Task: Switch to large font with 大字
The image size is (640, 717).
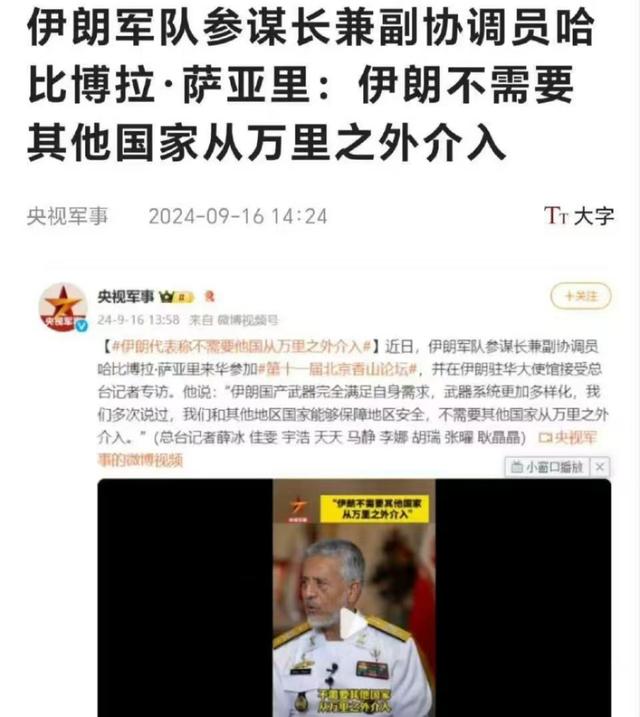Action: [579, 216]
